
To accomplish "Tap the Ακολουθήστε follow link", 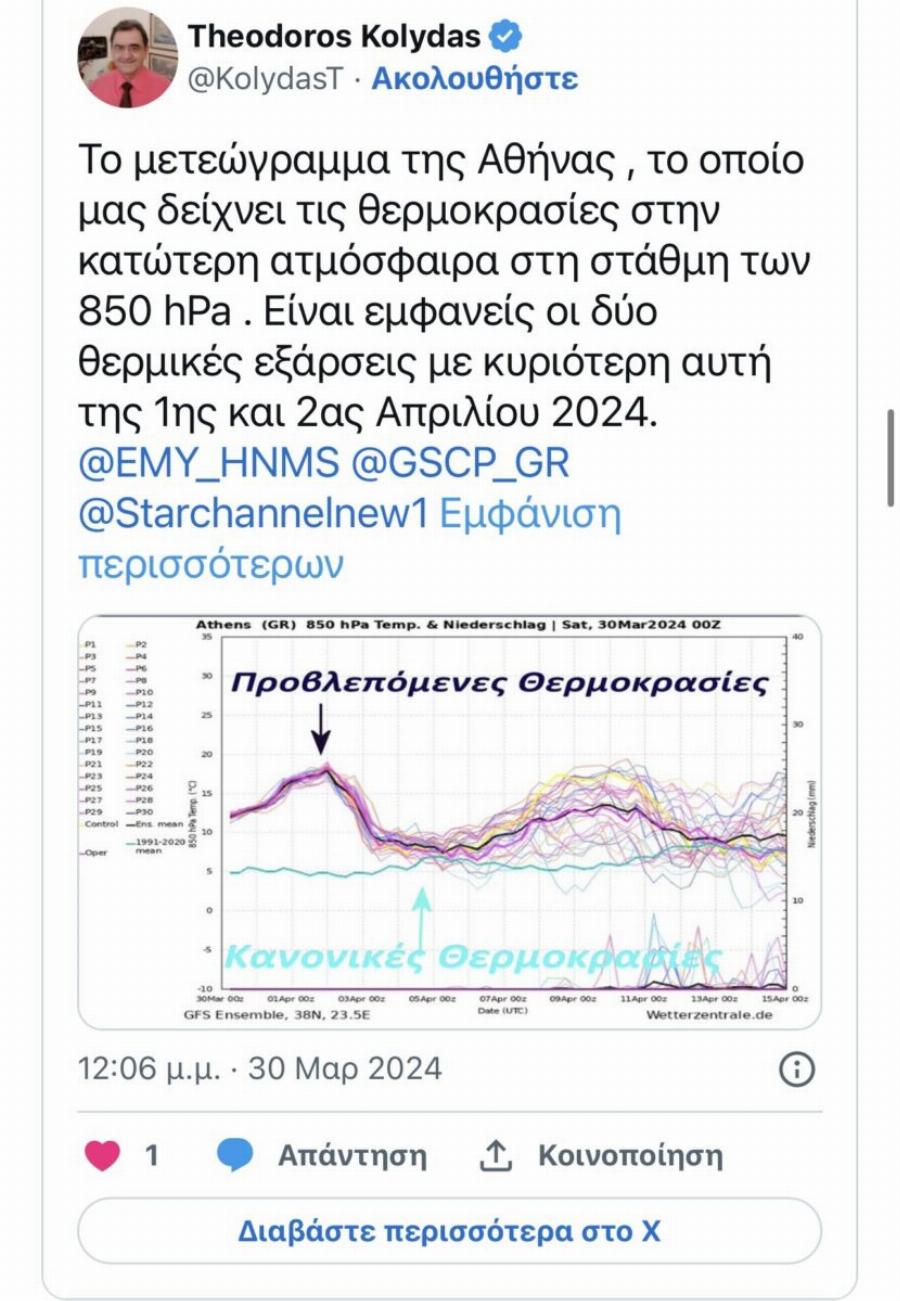I will [474, 79].
